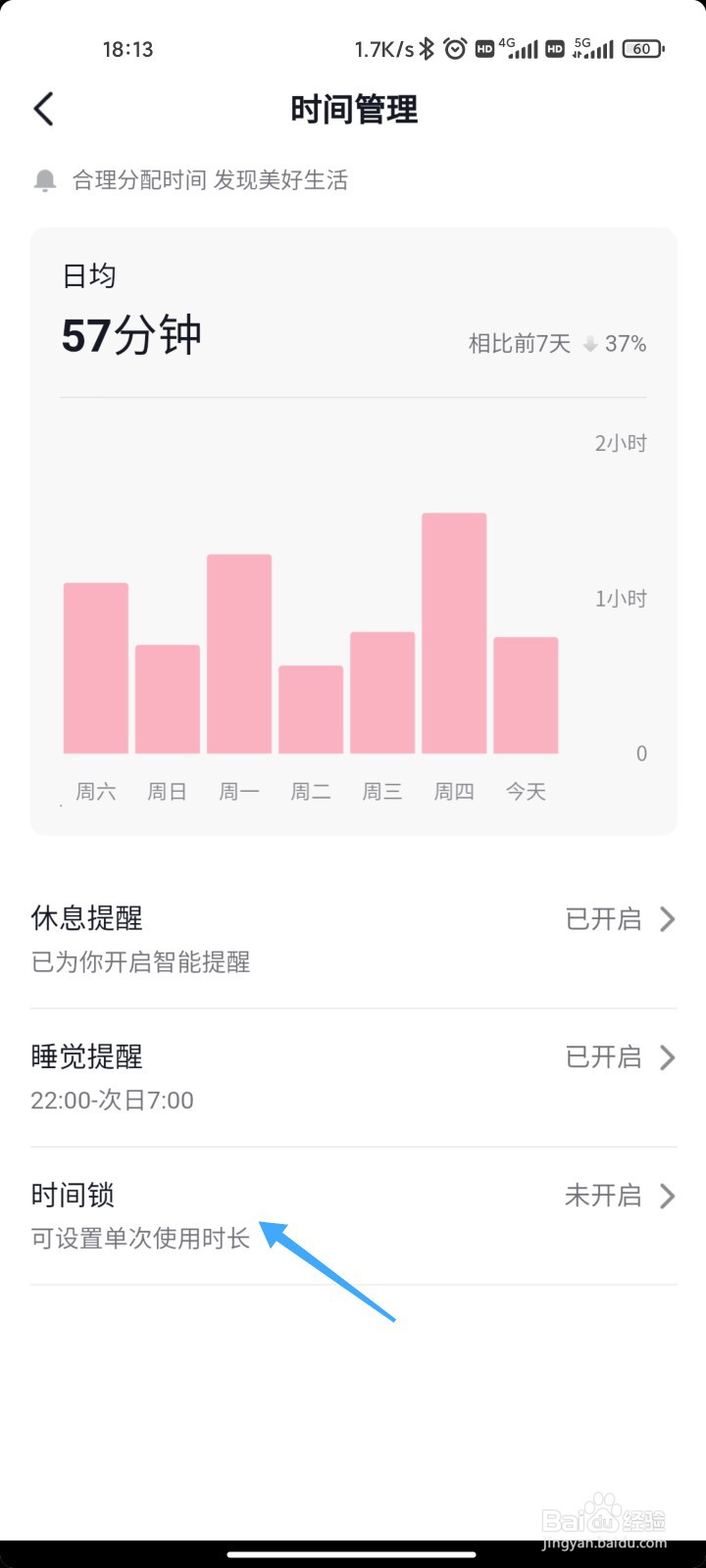Enable the 时间锁 shown as 未开启

(602, 1196)
